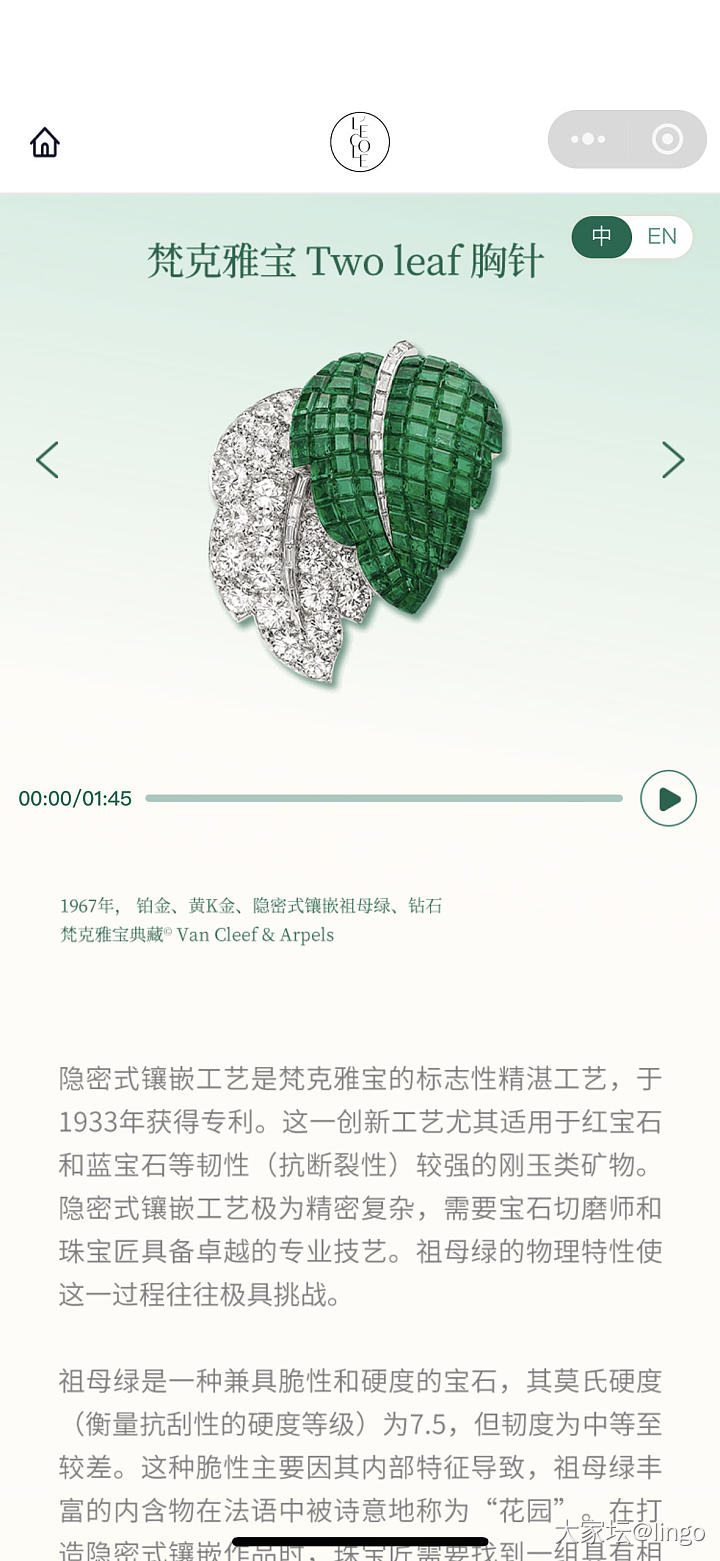Show the previous jewelry piece
This screenshot has height=1561, width=720.
pyautogui.click(x=47, y=460)
